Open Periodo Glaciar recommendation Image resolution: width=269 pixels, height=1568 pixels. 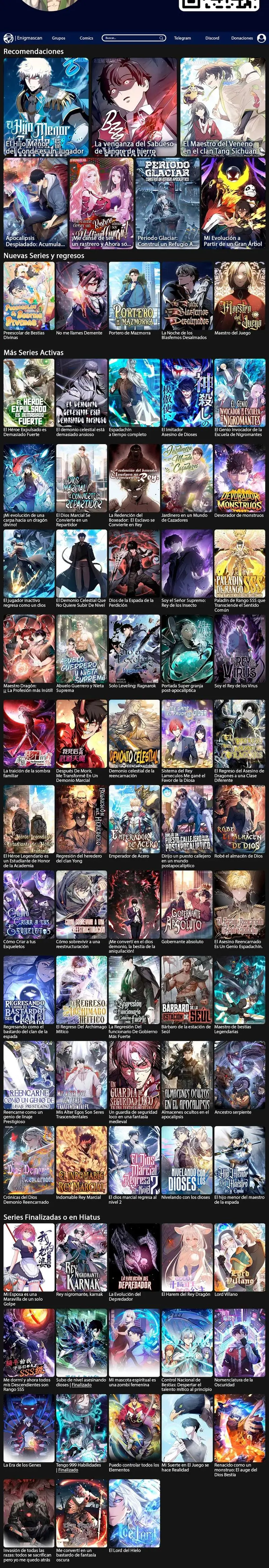coord(167,203)
